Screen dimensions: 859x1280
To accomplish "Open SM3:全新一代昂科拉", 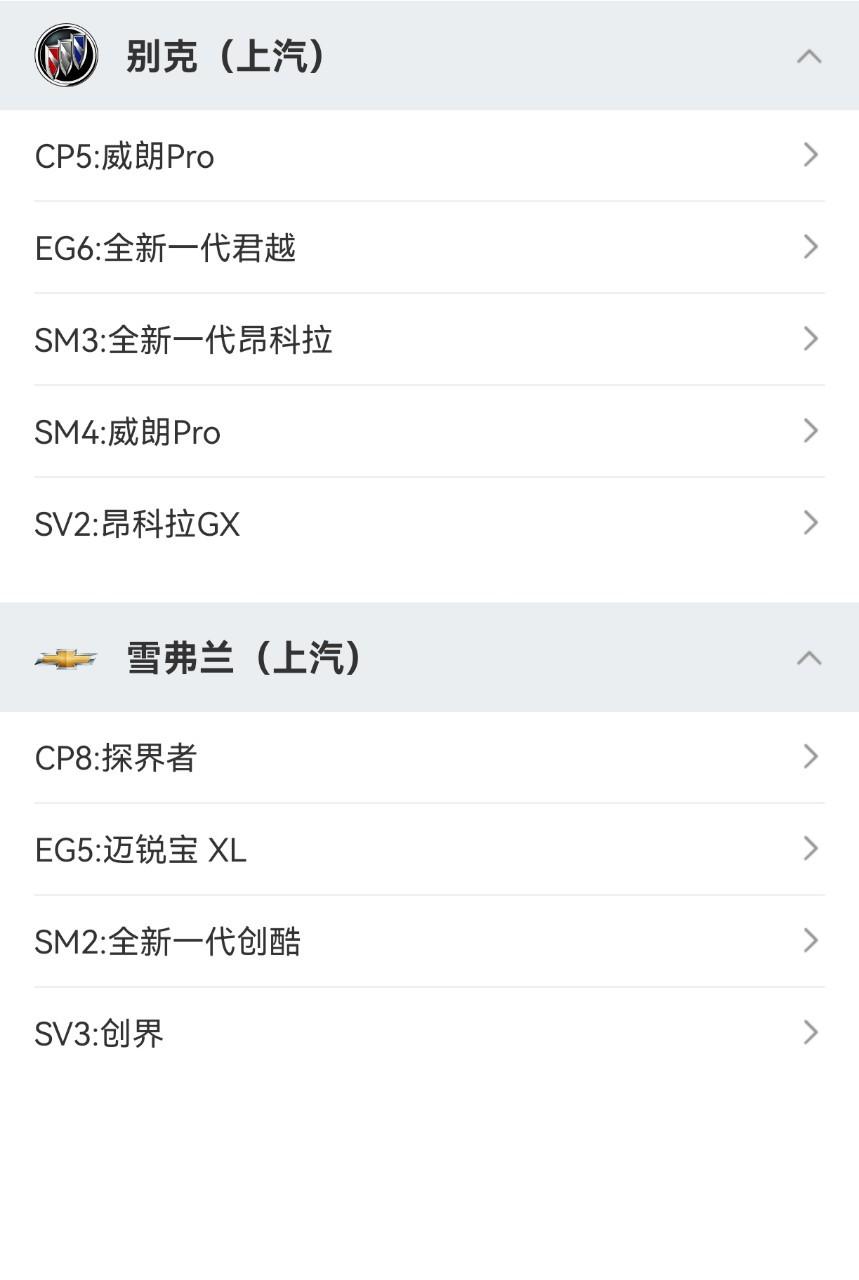I will [429, 340].
